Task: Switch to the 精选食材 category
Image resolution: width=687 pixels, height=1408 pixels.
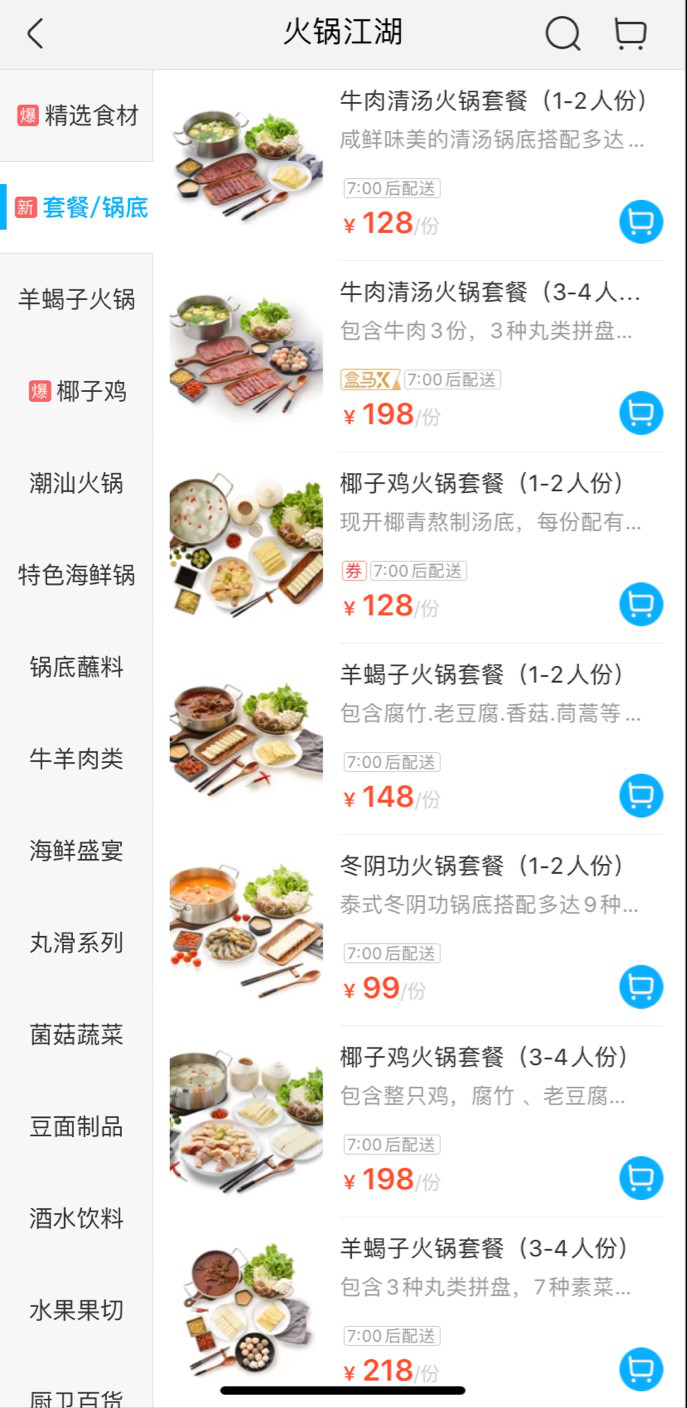Action: (x=78, y=116)
